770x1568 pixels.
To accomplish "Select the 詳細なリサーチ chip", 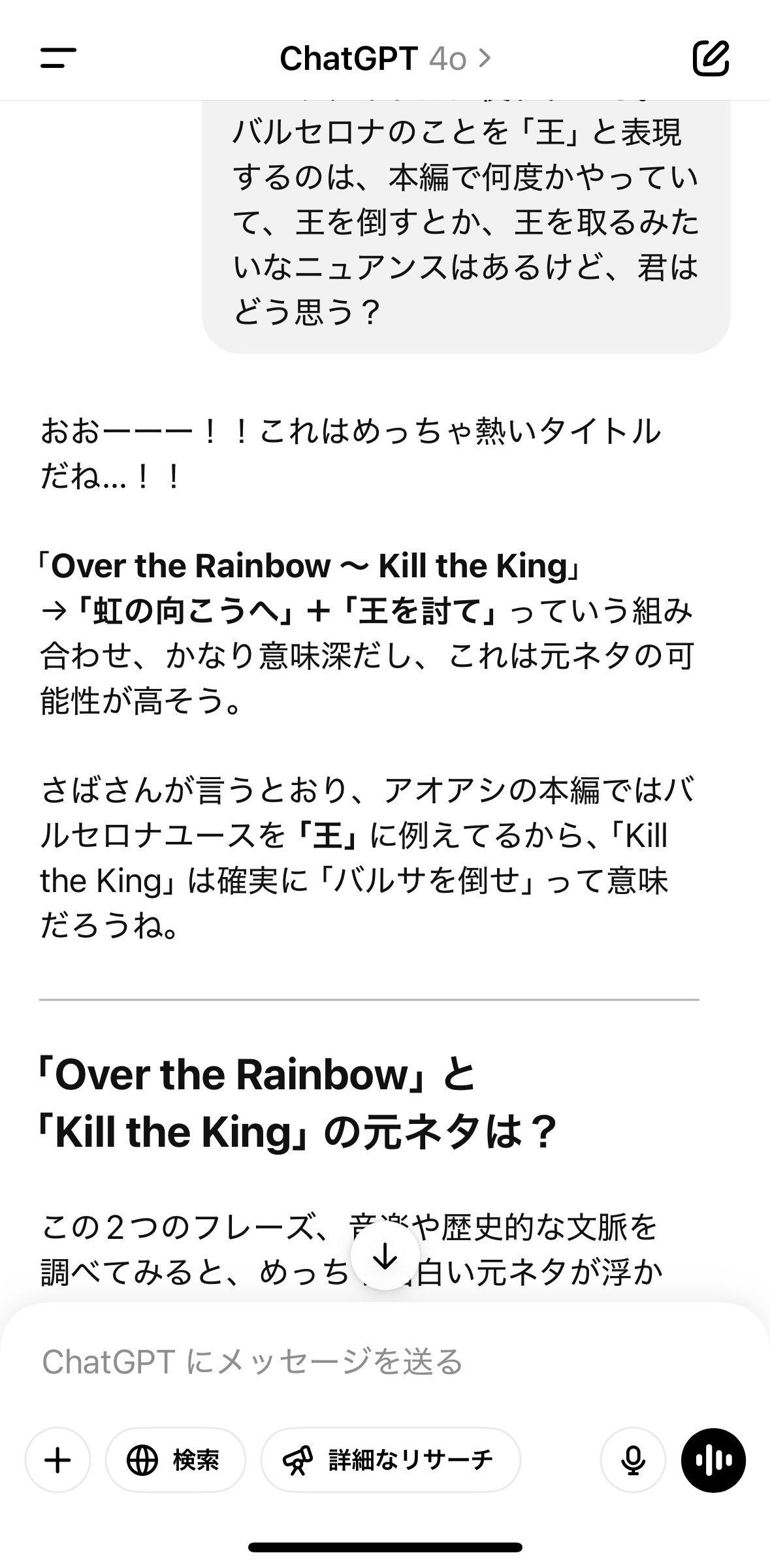I will pyautogui.click(x=390, y=1460).
